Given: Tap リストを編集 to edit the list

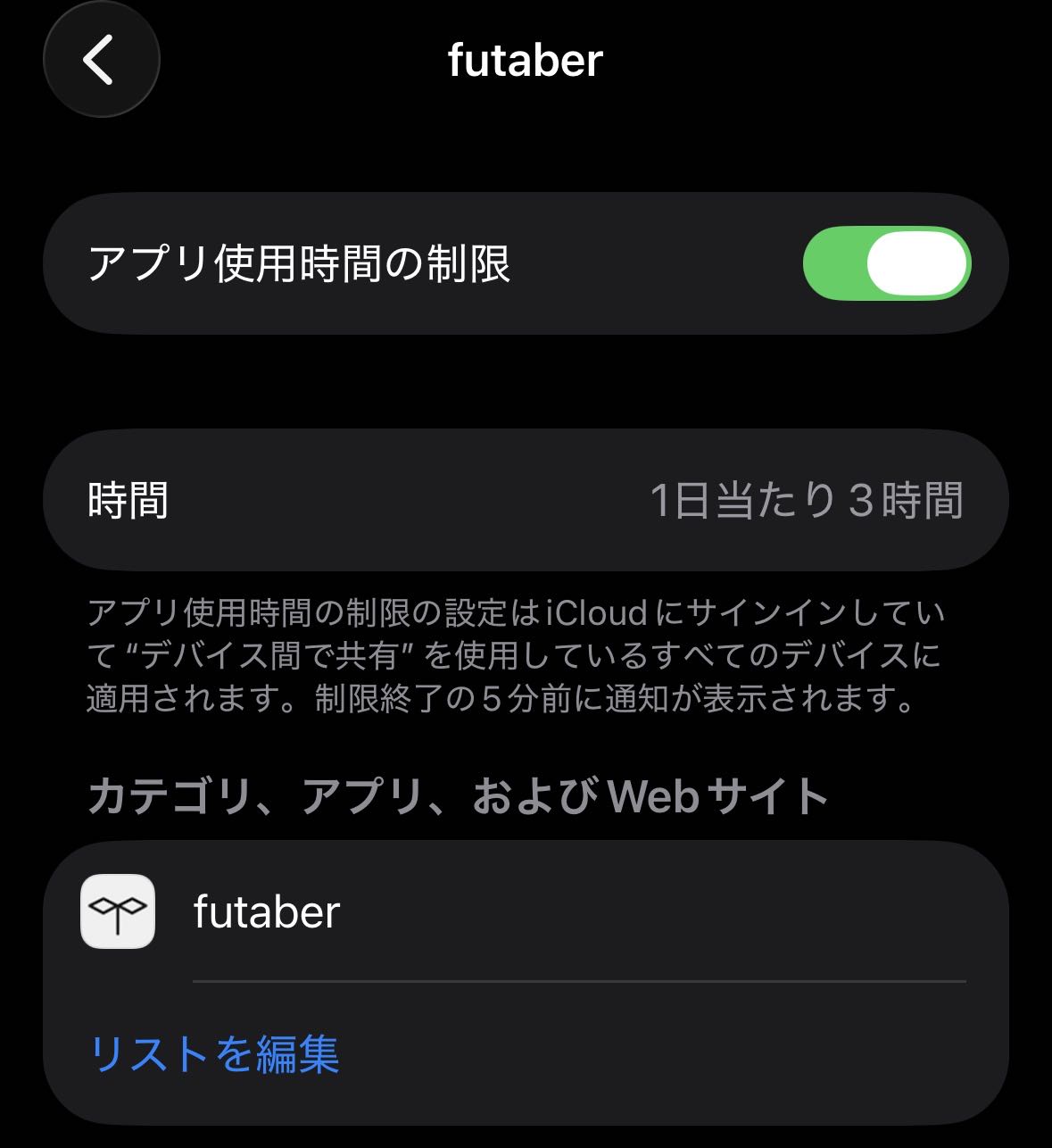Looking at the screenshot, I should pyautogui.click(x=215, y=1054).
